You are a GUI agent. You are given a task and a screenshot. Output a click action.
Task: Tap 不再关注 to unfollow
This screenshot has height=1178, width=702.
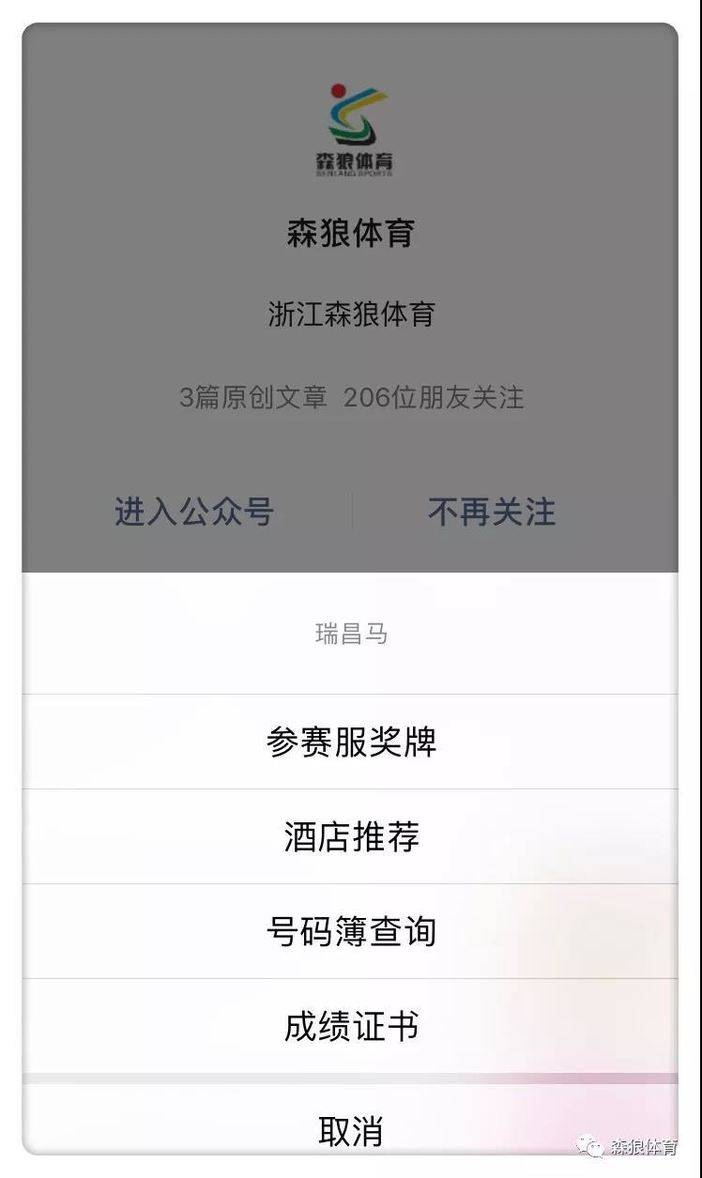(x=492, y=512)
